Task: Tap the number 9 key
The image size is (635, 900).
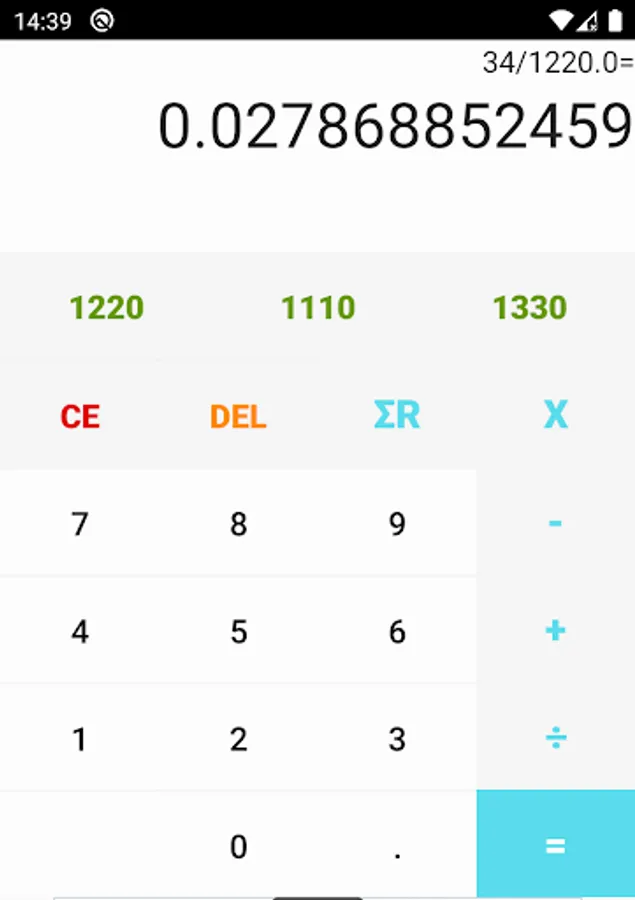Action: point(397,523)
